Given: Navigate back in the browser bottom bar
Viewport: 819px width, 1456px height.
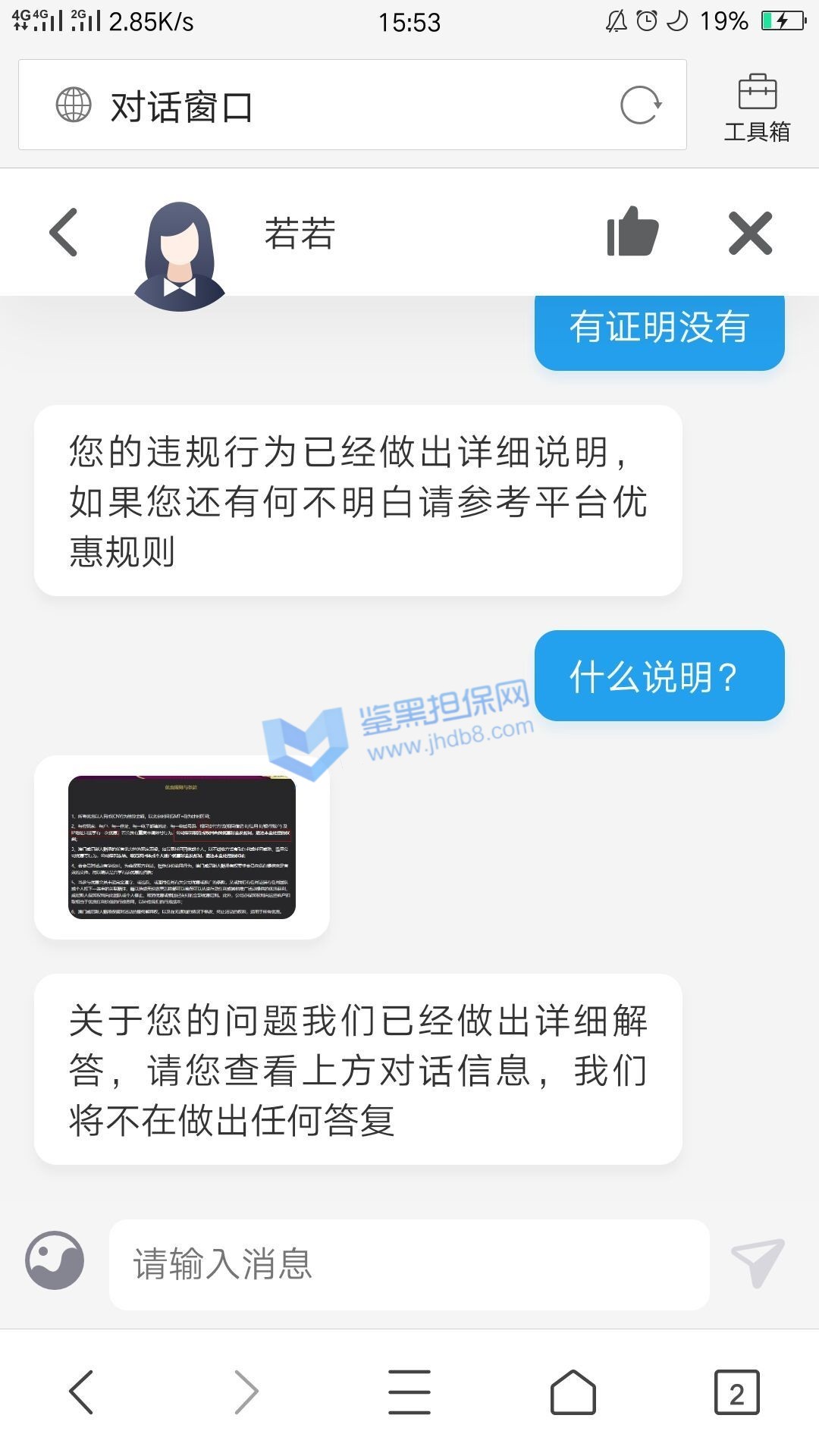Looking at the screenshot, I should coord(82,1392).
